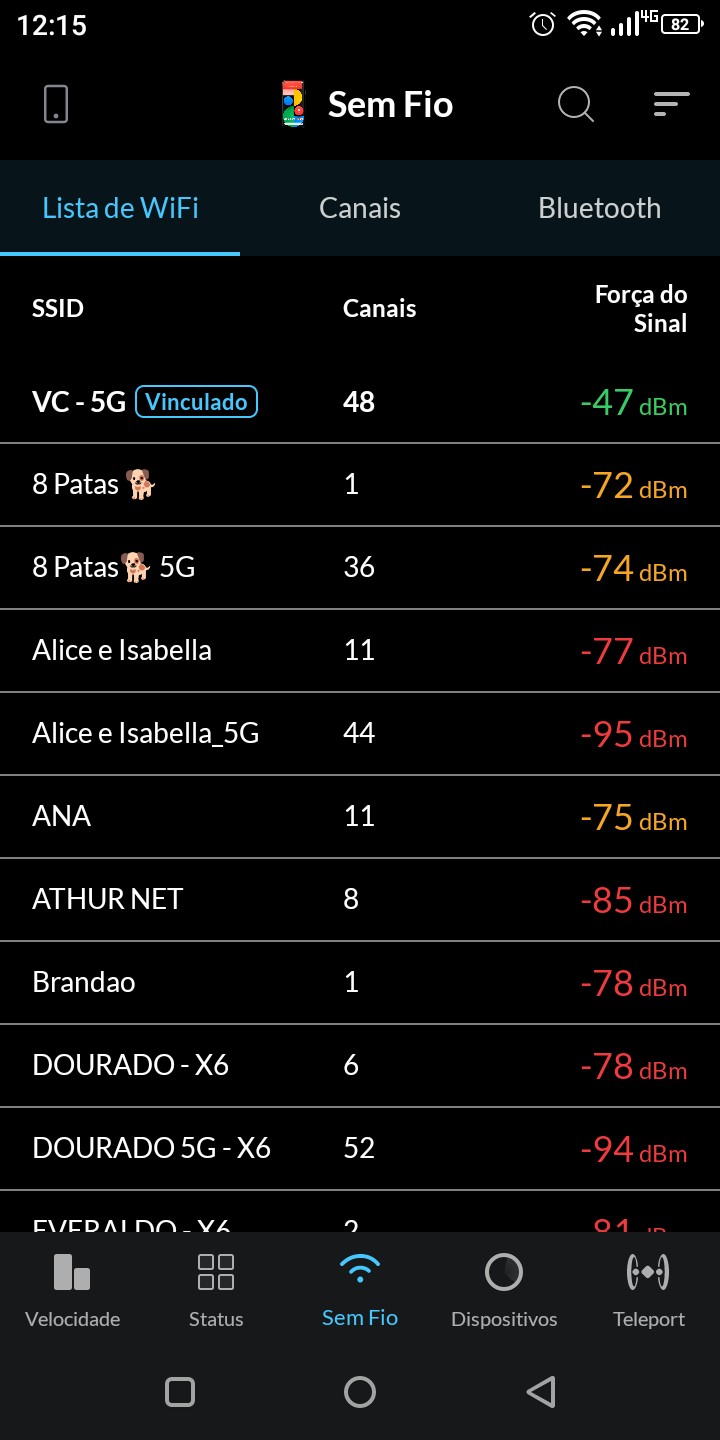The width and height of the screenshot is (720, 1440).
Task: Switch to the Canais tab
Action: (360, 208)
